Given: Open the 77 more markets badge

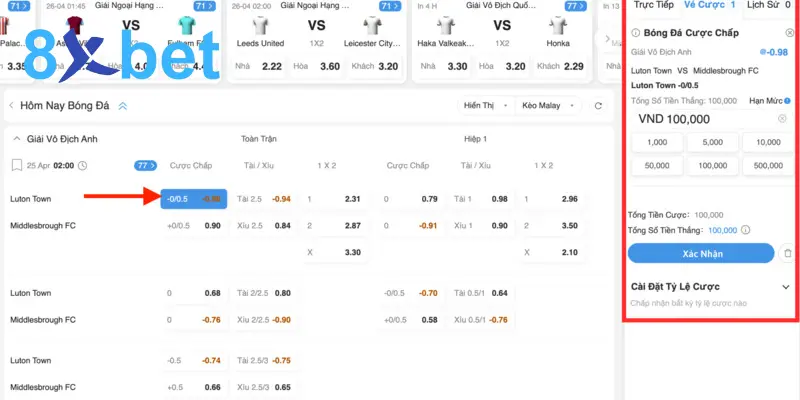Looking at the screenshot, I should pyautogui.click(x=146, y=165).
